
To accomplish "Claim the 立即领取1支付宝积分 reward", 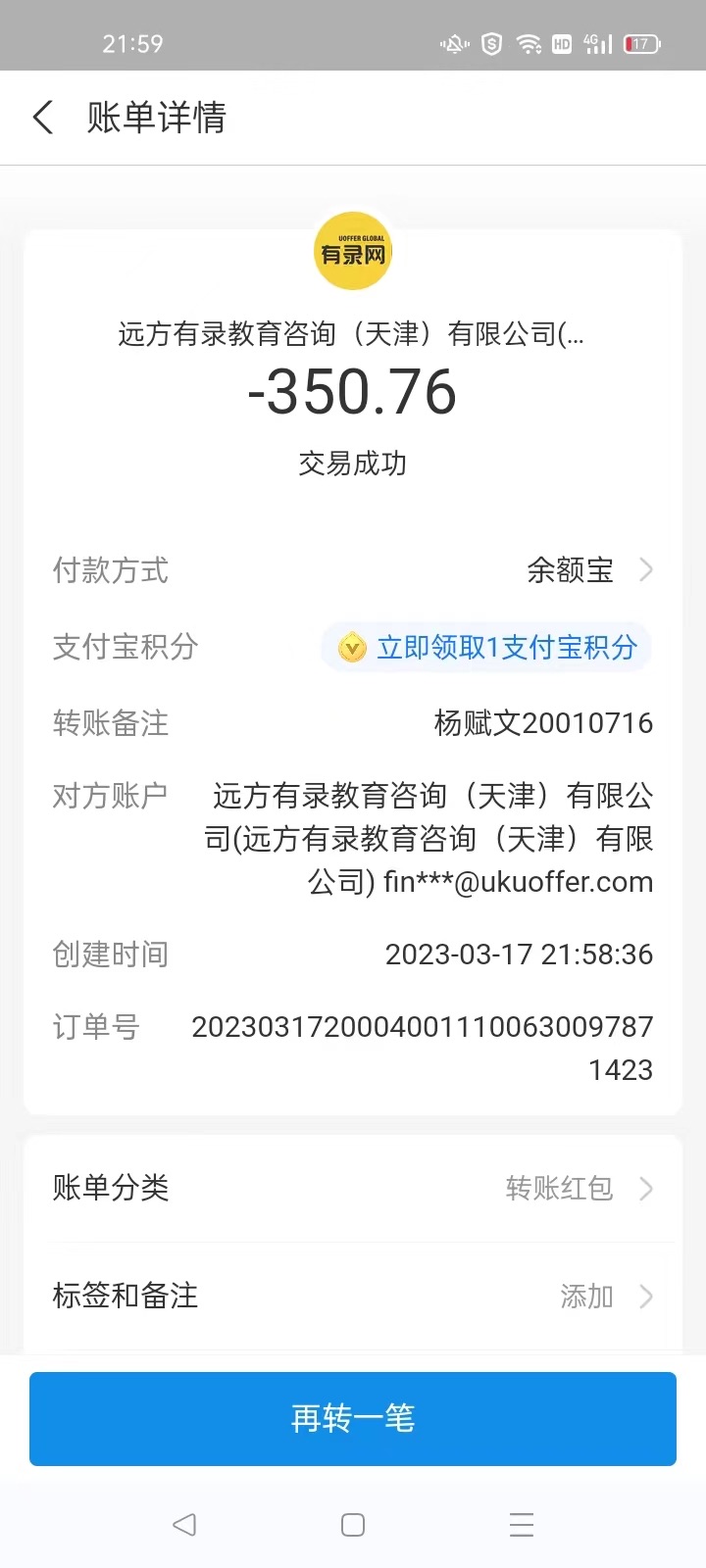I will click(487, 647).
